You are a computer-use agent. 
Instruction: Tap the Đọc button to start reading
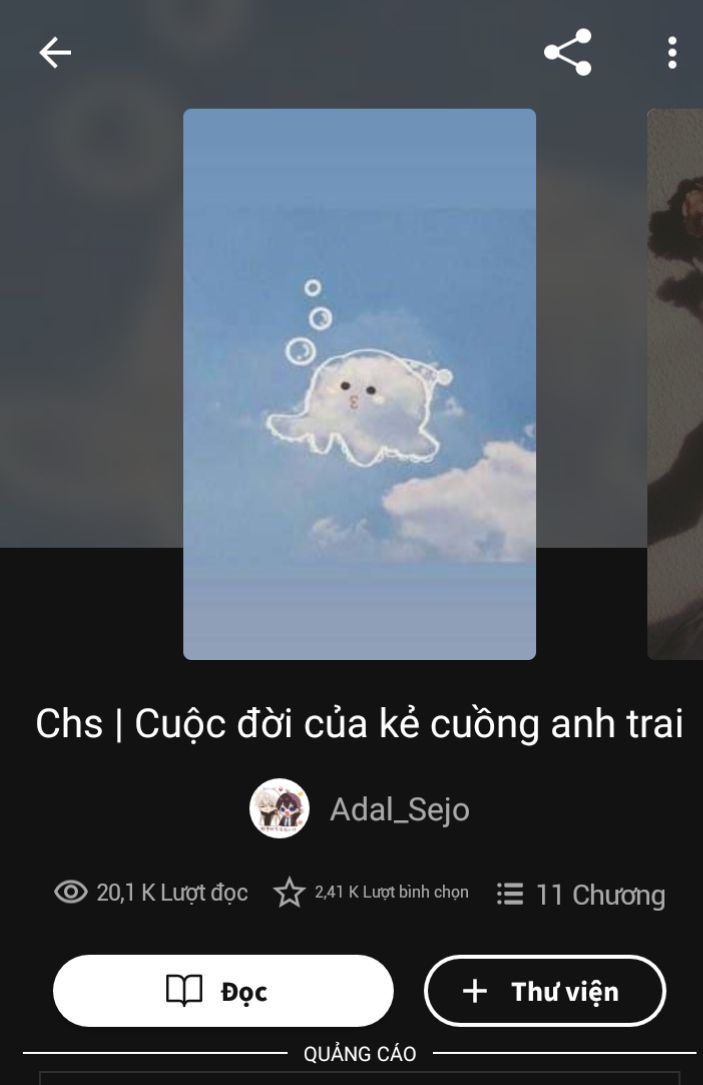223,991
